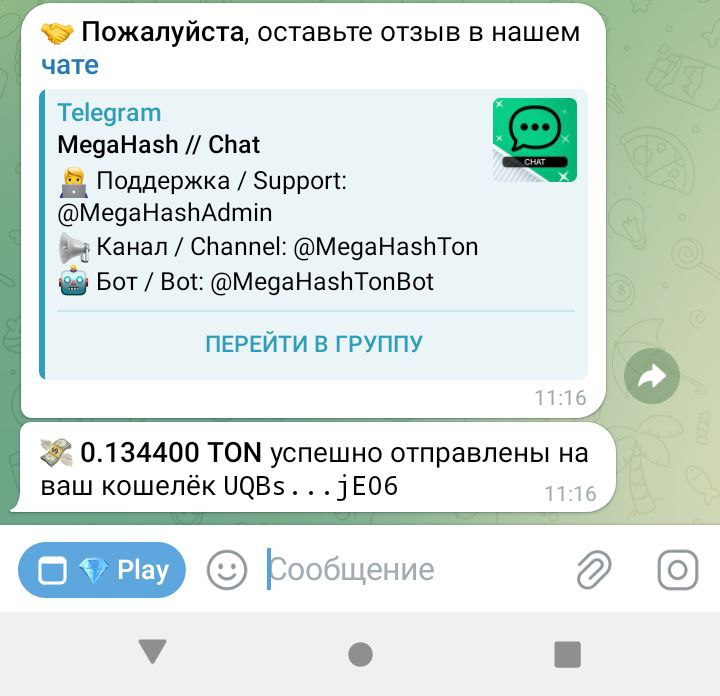
Task: Open the emoji picker
Action: [x=227, y=570]
